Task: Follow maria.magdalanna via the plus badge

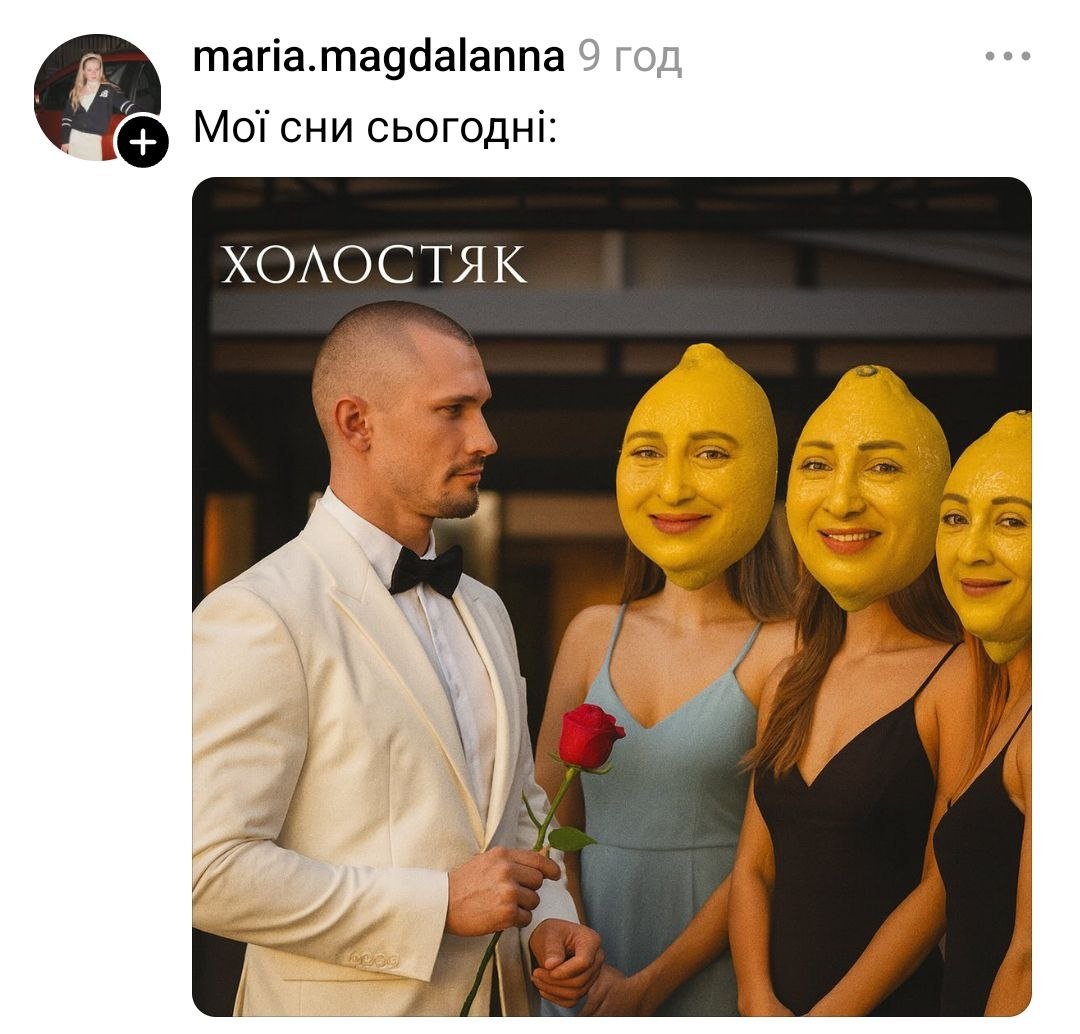Action: (143, 143)
